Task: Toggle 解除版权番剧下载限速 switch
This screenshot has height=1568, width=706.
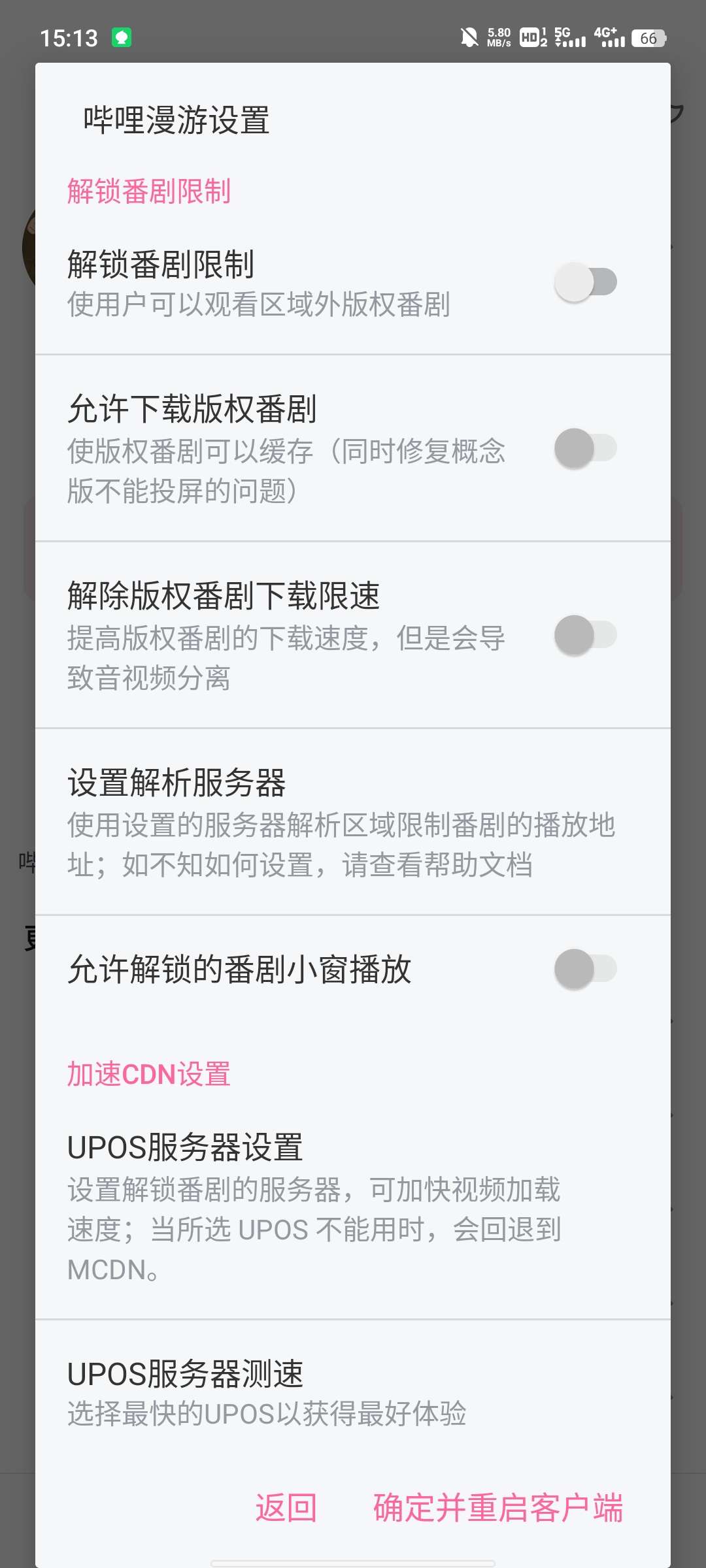Action: (x=586, y=635)
